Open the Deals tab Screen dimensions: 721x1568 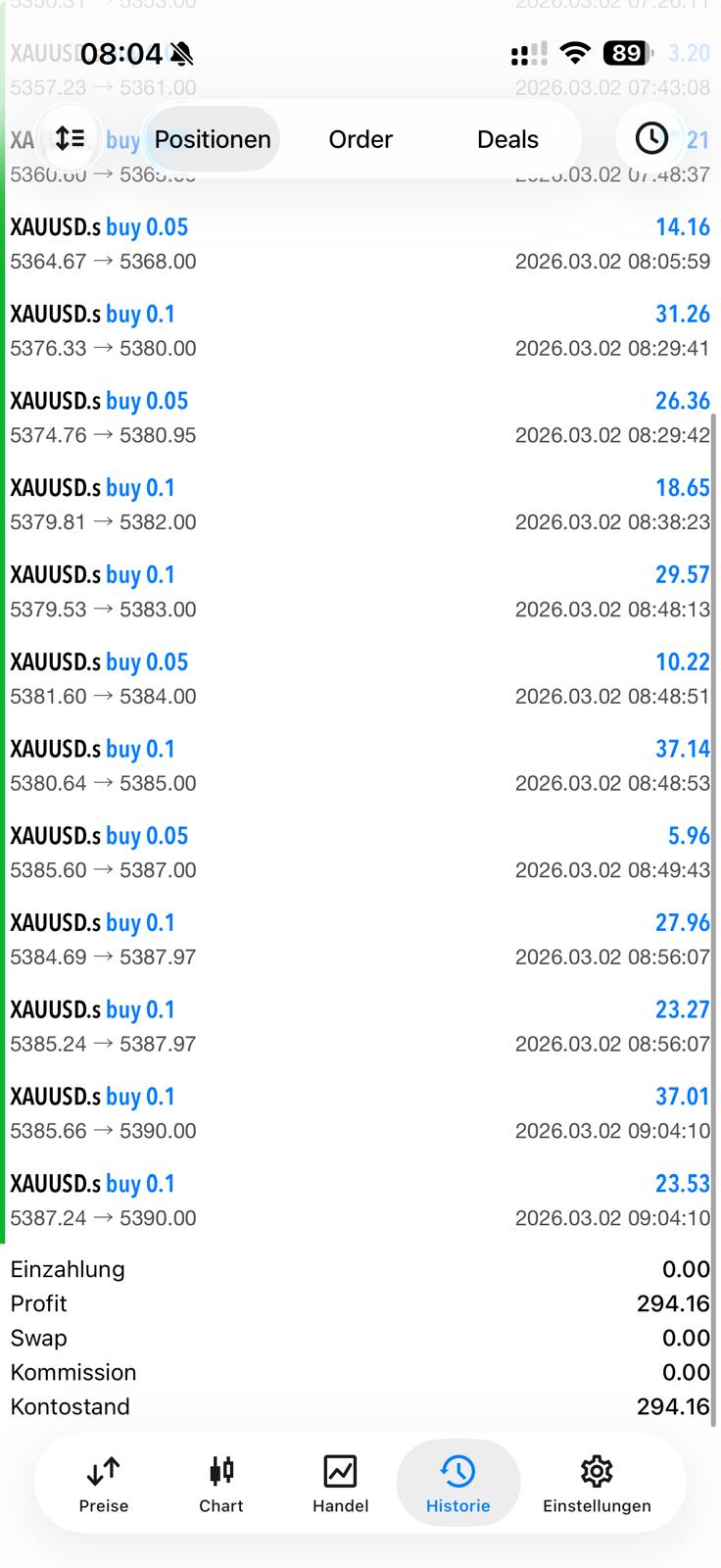tap(507, 138)
